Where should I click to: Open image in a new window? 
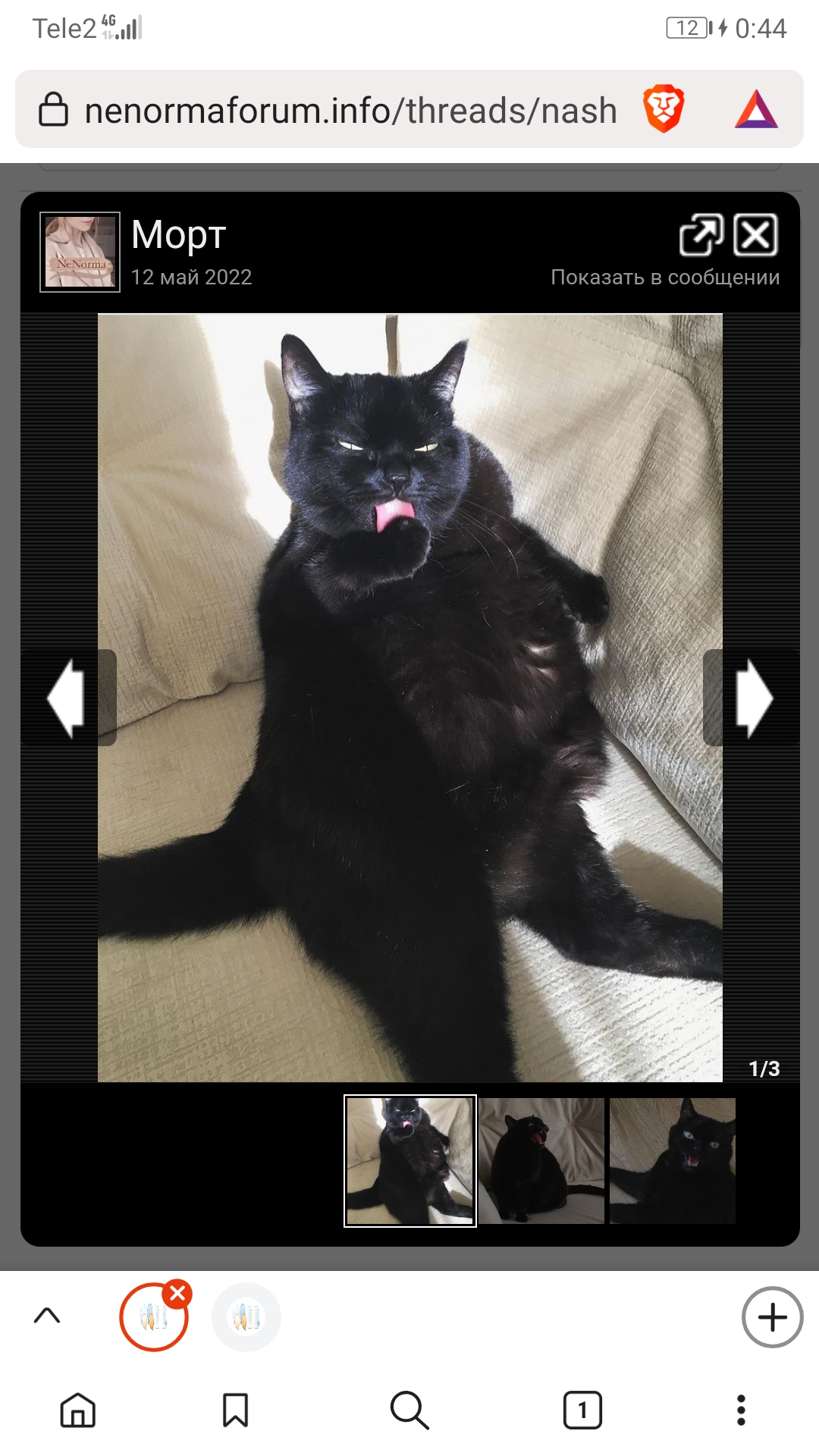(x=700, y=235)
